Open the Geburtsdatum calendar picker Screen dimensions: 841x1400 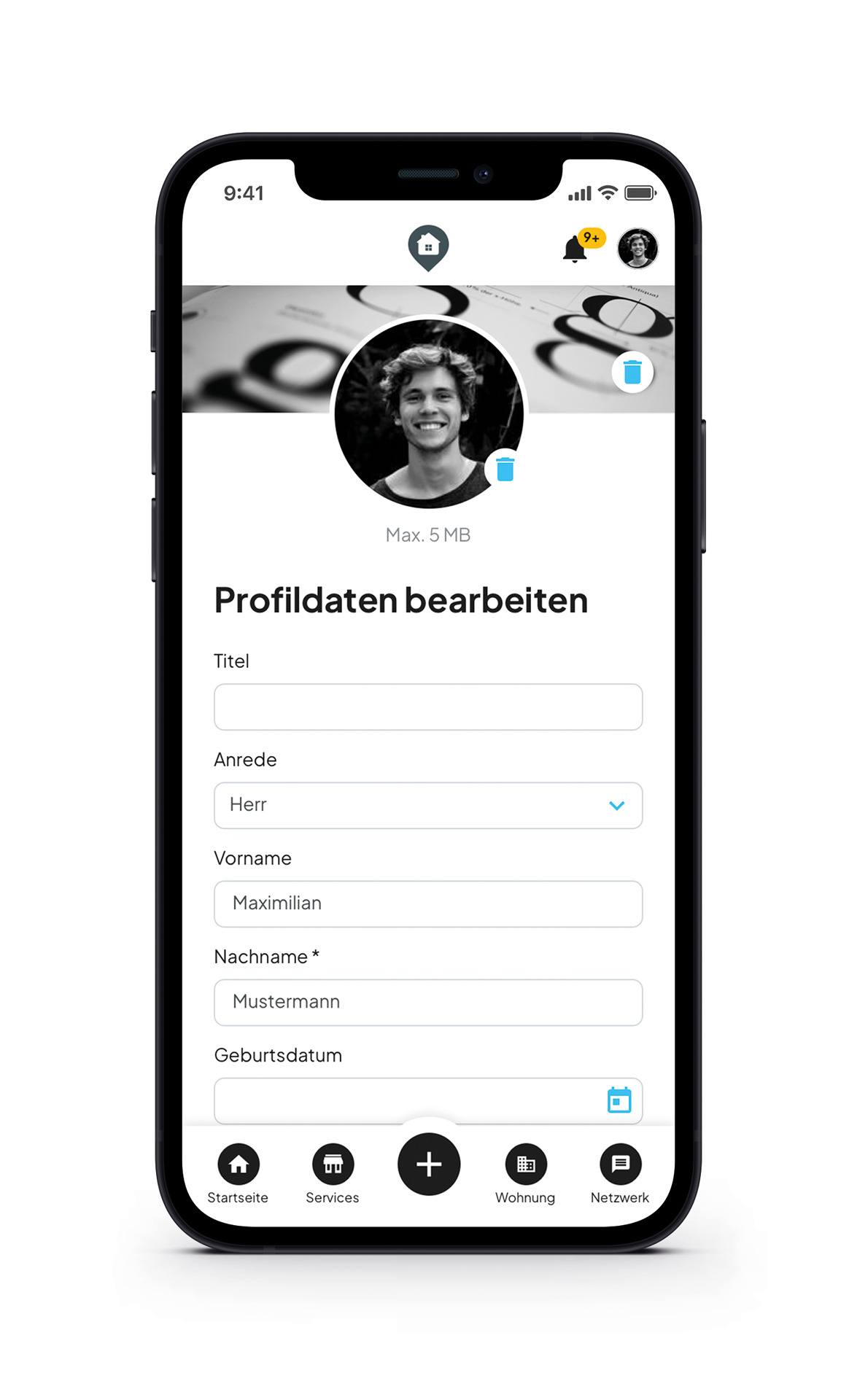coord(619,1100)
